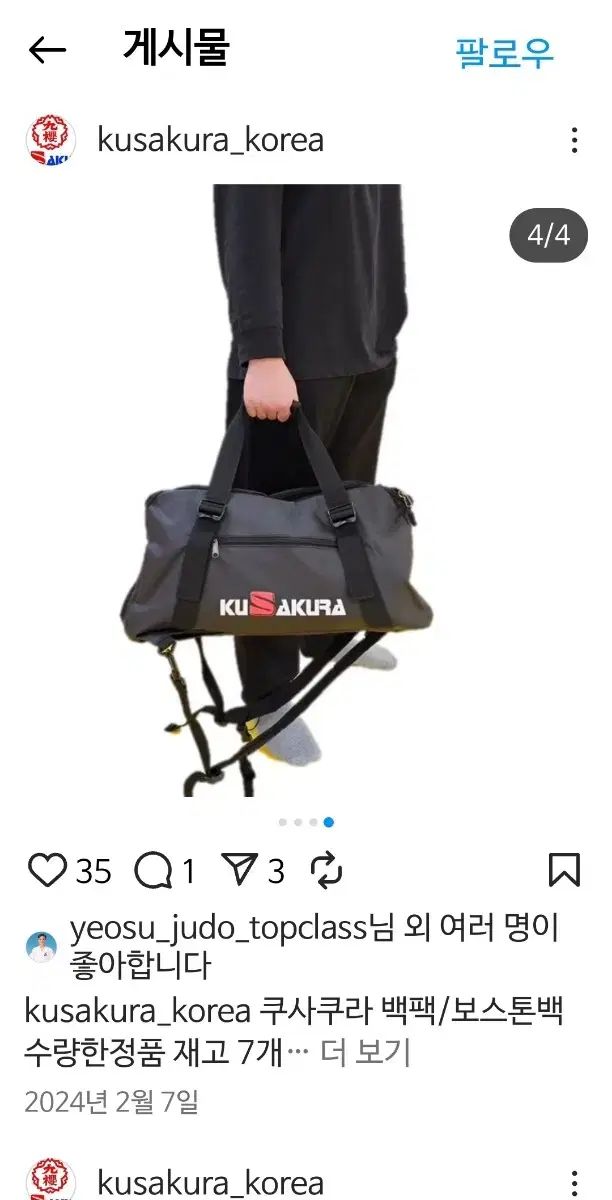Repost the Kusakura bag post
Image resolution: width=612 pixels, height=1200 pixels.
(x=327, y=871)
